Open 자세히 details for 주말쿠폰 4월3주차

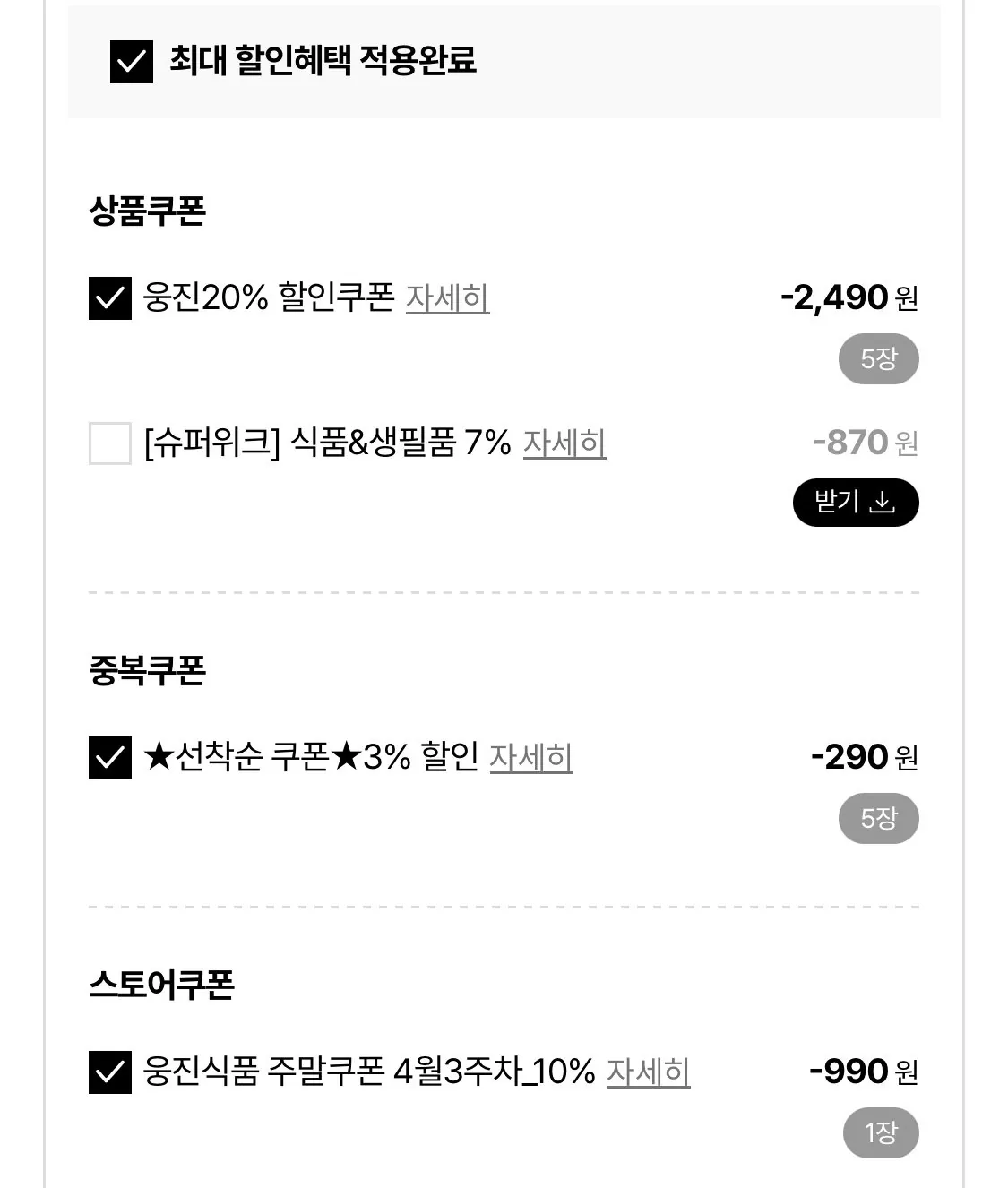tap(649, 1070)
